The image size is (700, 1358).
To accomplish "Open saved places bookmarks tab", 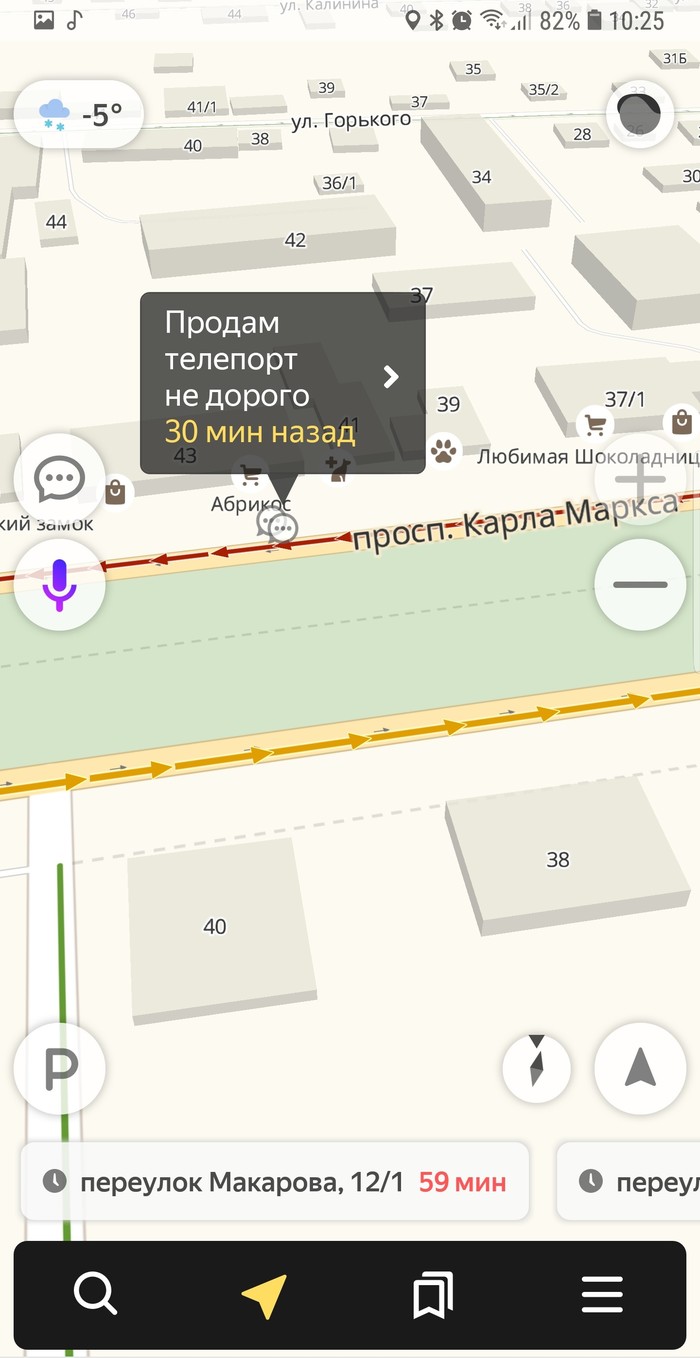I will (x=433, y=1296).
